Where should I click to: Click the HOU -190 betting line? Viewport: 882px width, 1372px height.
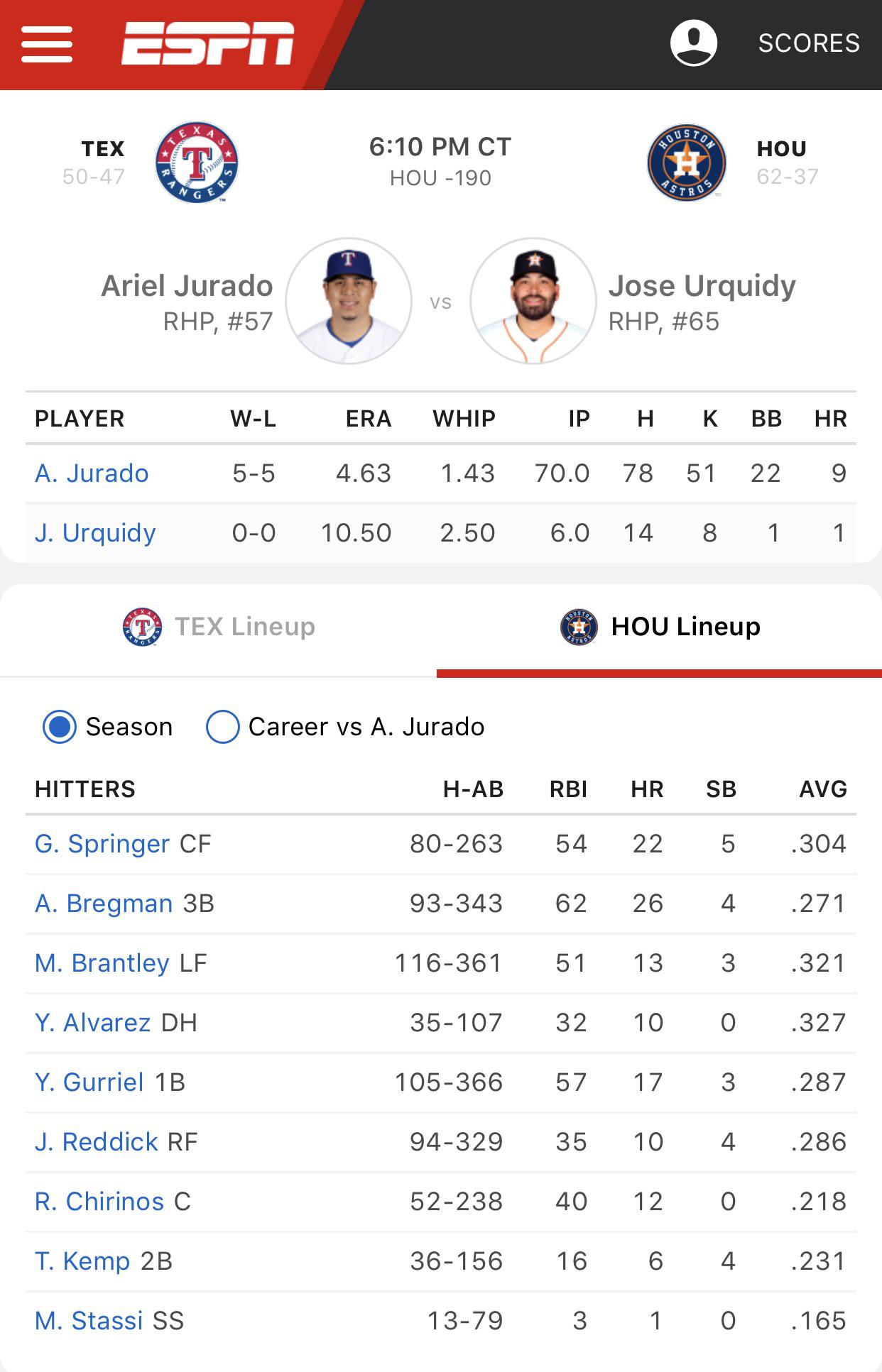click(439, 178)
